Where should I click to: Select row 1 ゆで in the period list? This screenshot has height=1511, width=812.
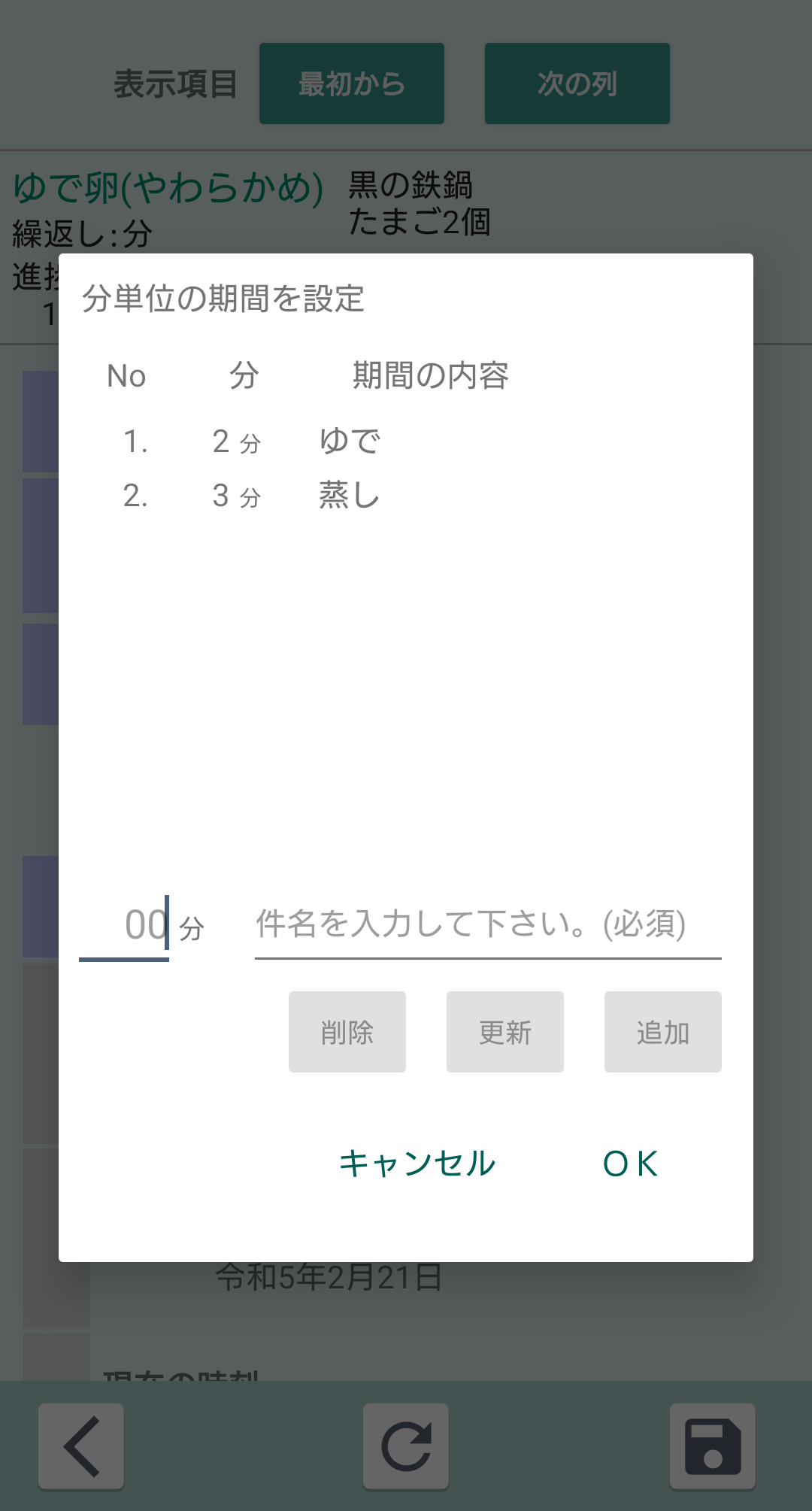pyautogui.click(x=349, y=441)
